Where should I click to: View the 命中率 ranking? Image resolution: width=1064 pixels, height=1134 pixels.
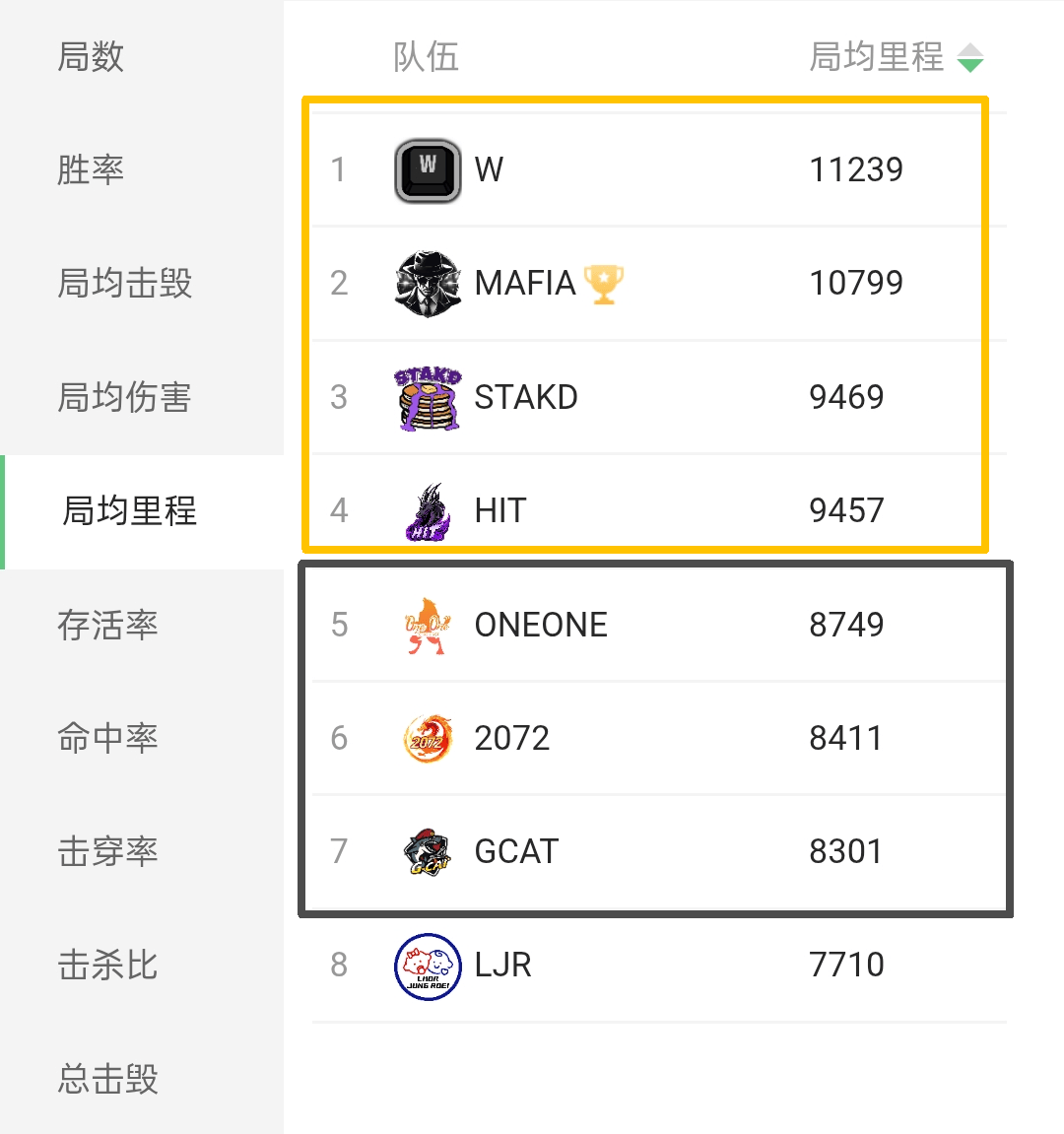tap(108, 738)
